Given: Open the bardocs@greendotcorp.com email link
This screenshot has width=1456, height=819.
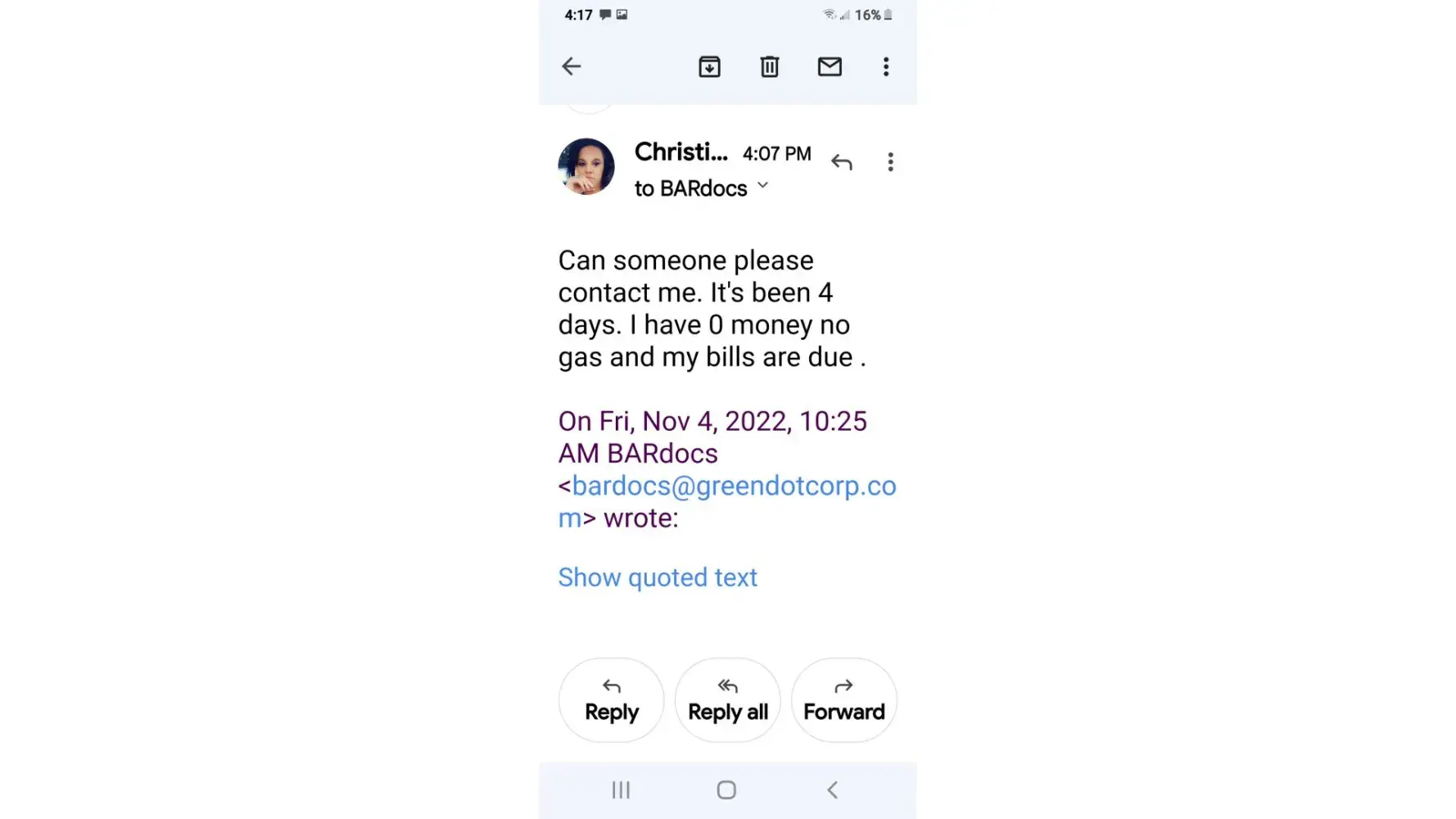Looking at the screenshot, I should [x=733, y=486].
